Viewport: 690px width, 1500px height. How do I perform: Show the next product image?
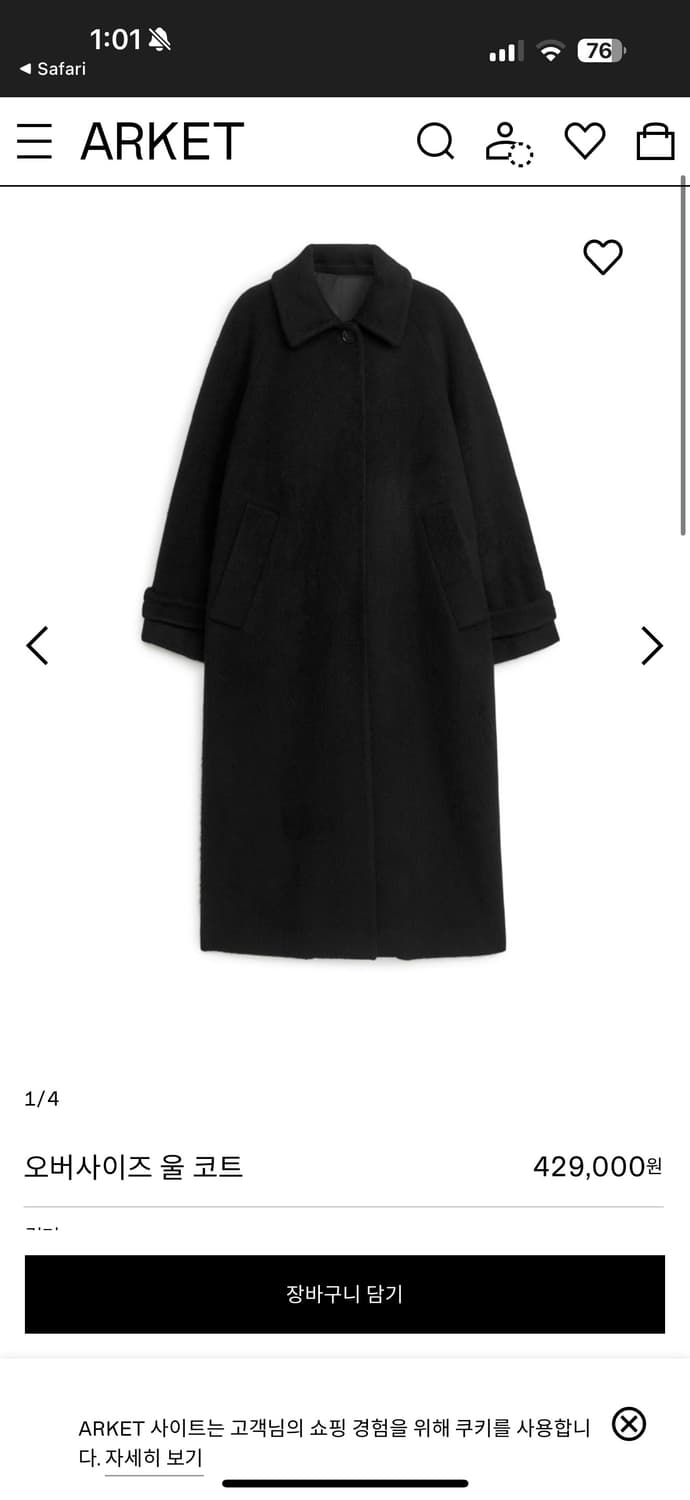click(x=651, y=646)
